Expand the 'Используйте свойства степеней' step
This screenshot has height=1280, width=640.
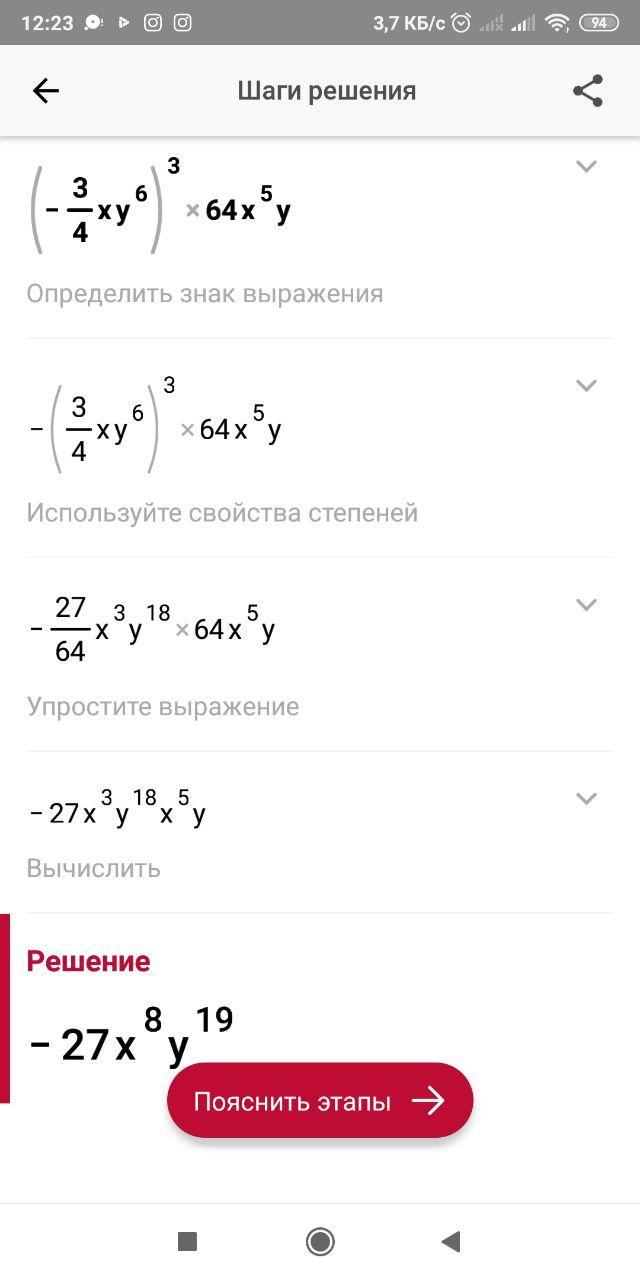pyautogui.click(x=586, y=385)
